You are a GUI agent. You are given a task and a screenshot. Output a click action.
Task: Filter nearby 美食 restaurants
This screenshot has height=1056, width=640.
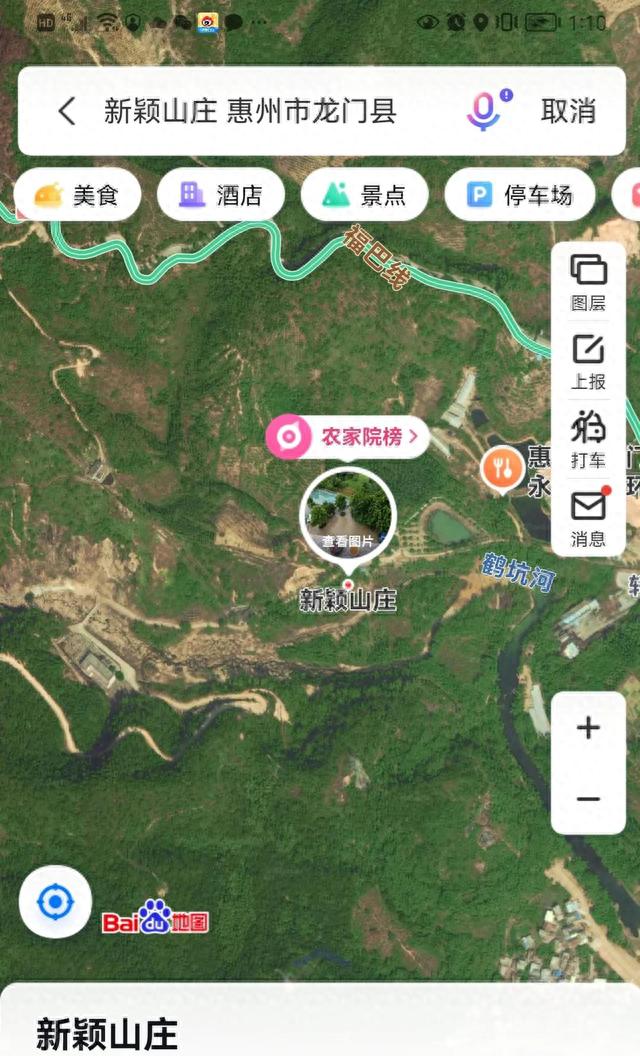[77, 195]
